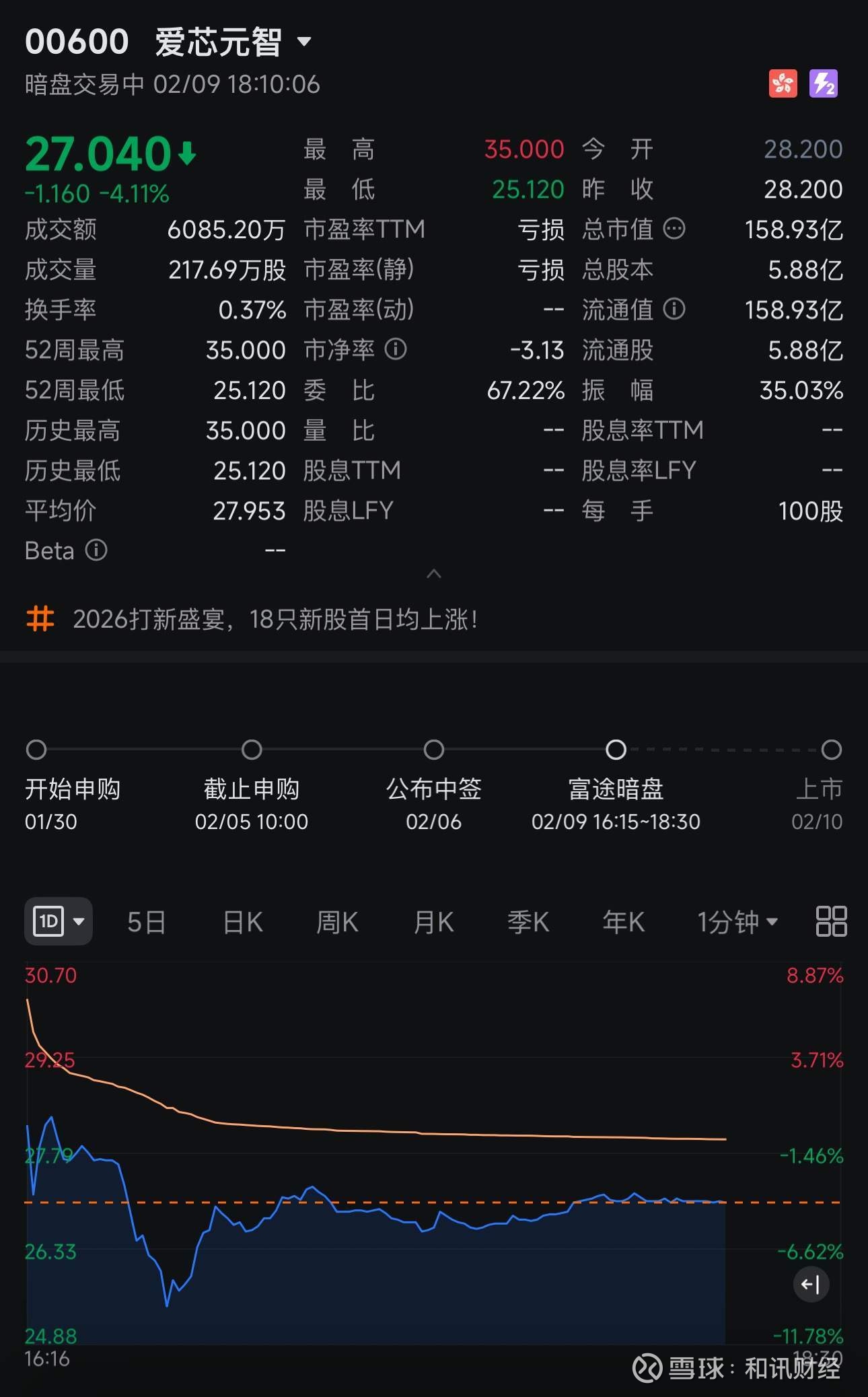
Task: Open the 2026打新盛宴 topic banner
Action: tap(275, 619)
